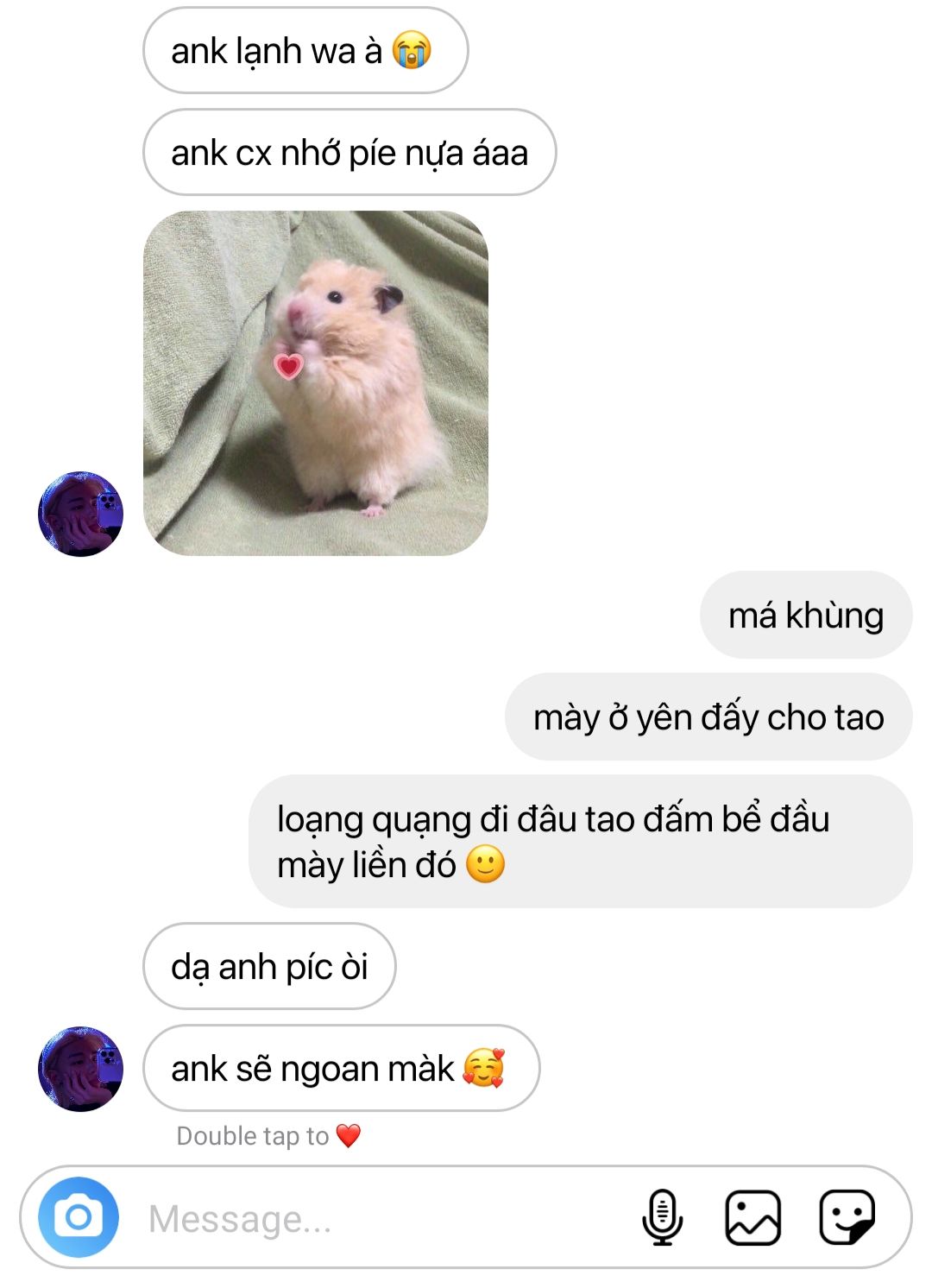This screenshot has width=932, height=1288.
Task: Open the photo gallery picker icon
Action: pyautogui.click(x=753, y=1218)
